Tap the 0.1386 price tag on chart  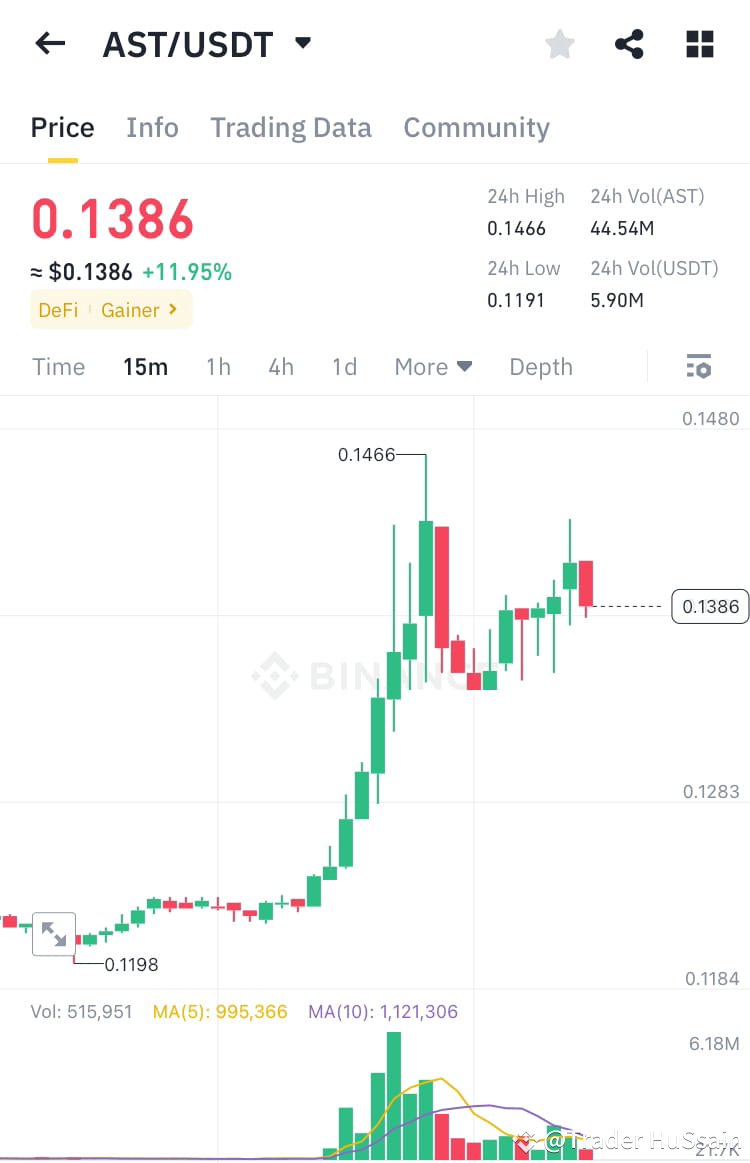tap(710, 606)
